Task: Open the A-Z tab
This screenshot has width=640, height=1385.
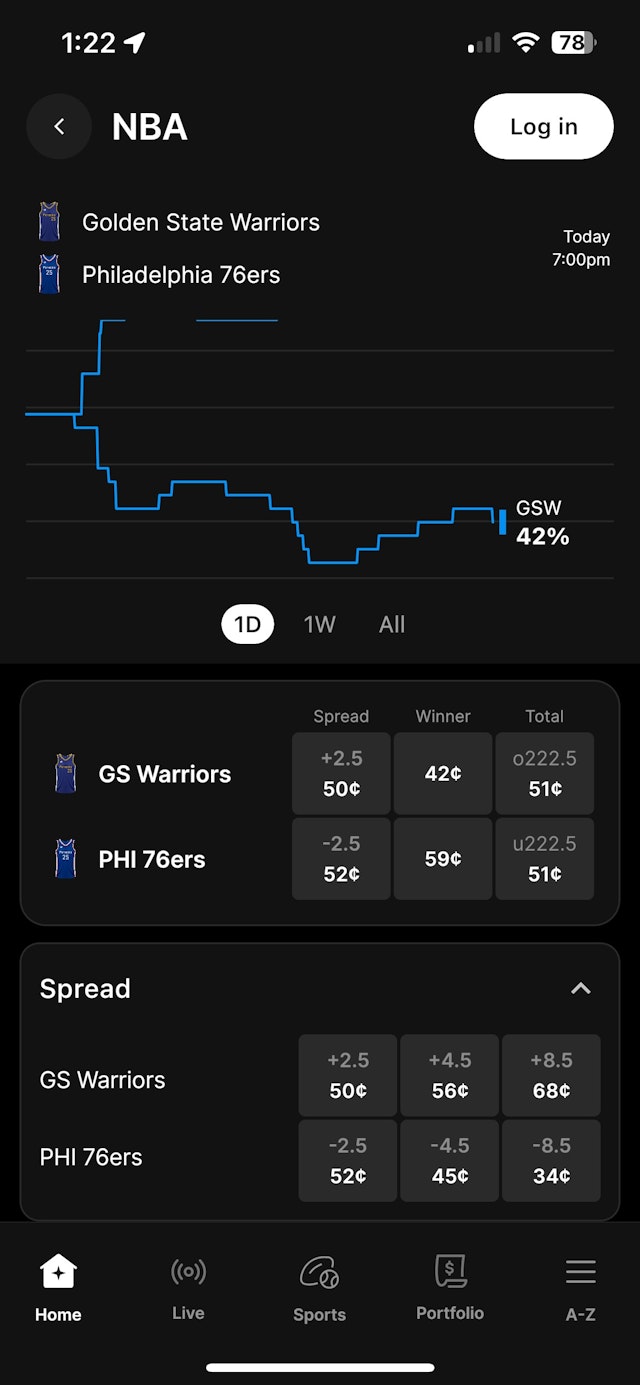Action: 580,1288
